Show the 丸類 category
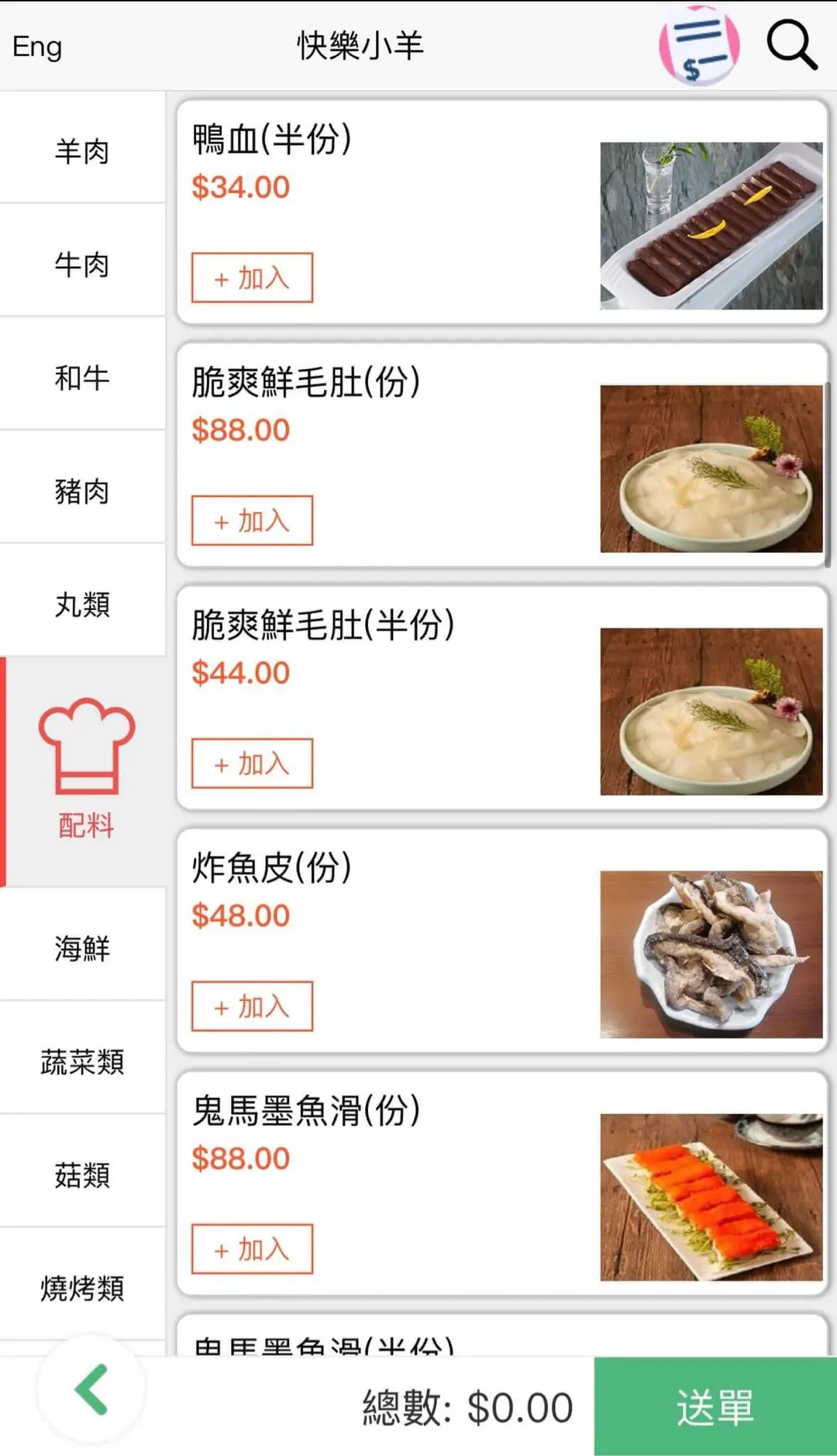The height and width of the screenshot is (1456, 837). [x=82, y=604]
